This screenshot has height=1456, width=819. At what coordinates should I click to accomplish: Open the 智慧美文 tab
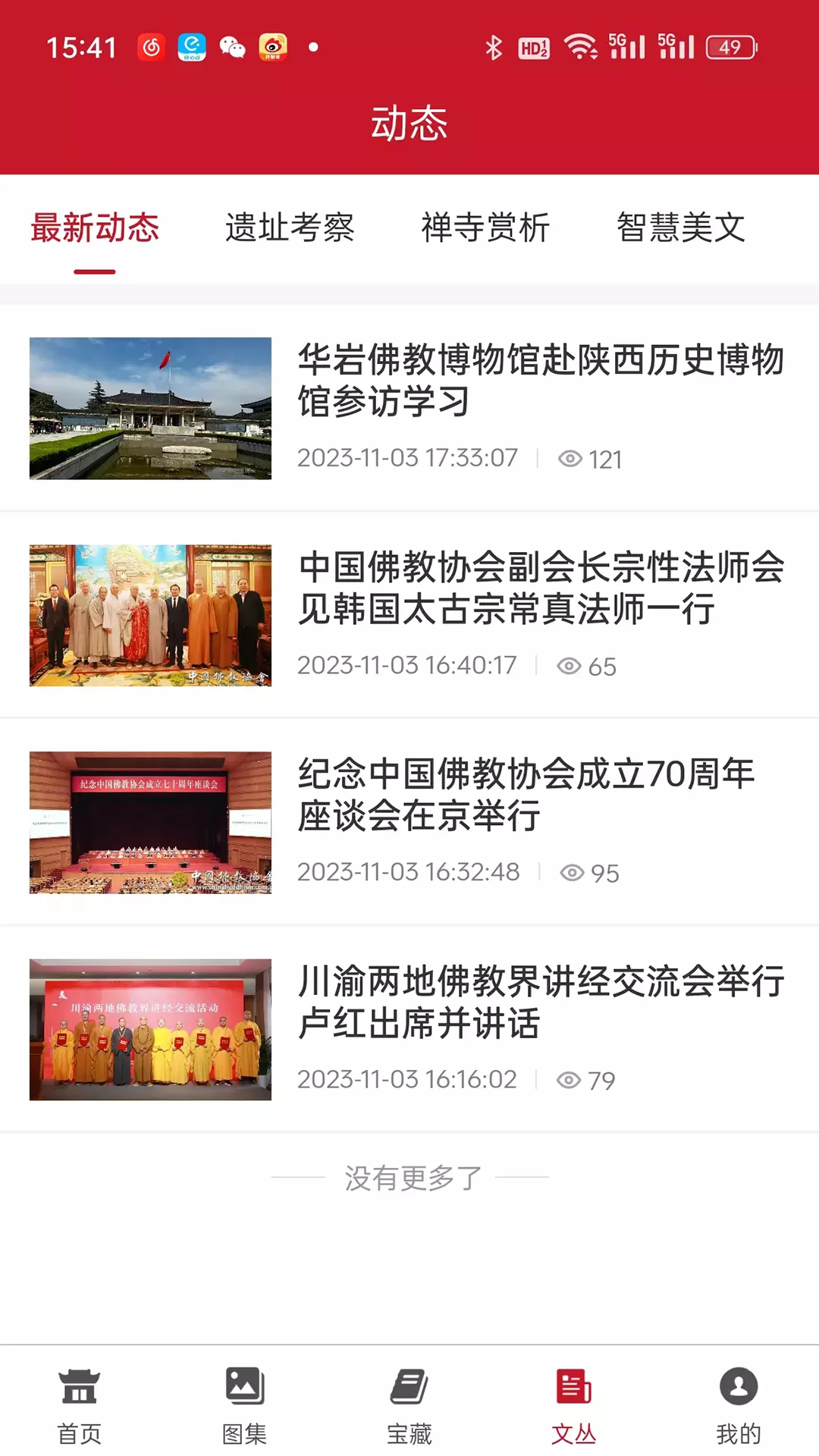(x=681, y=227)
